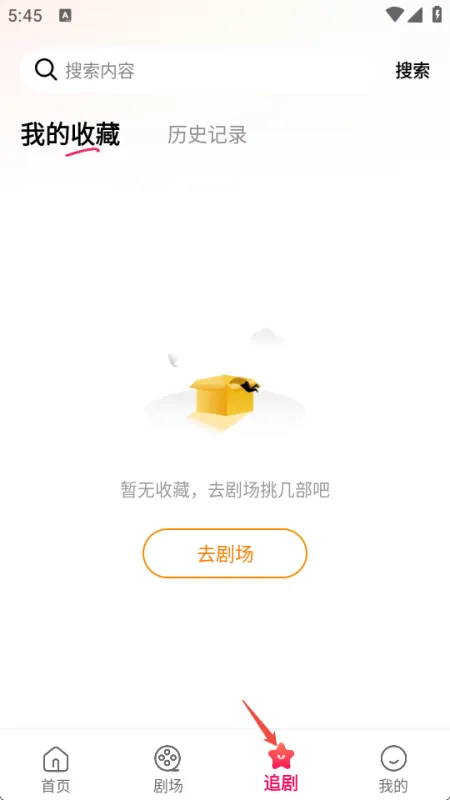
Task: Tap the 去剧场 button
Action: tap(225, 554)
